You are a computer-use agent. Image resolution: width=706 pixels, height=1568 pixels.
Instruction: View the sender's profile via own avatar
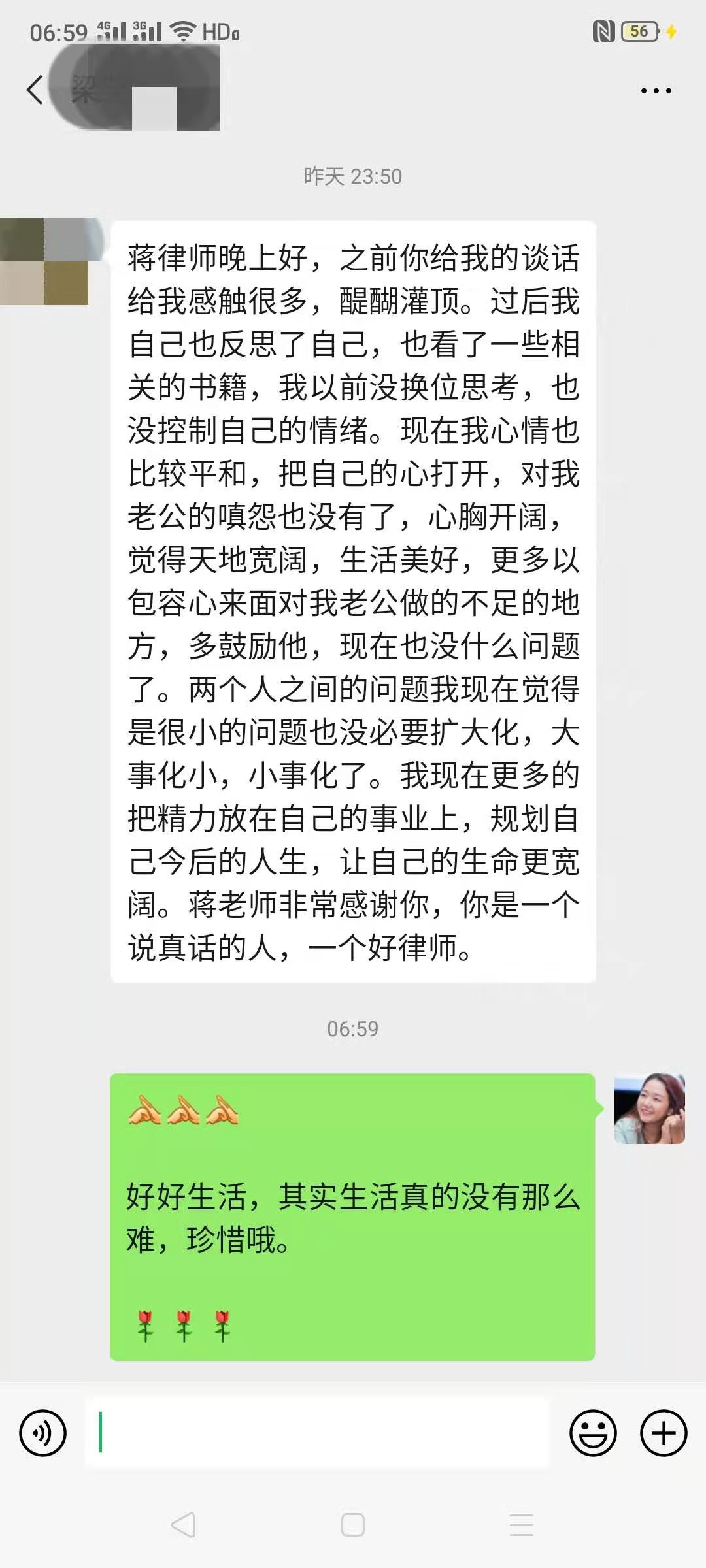[x=649, y=1108]
